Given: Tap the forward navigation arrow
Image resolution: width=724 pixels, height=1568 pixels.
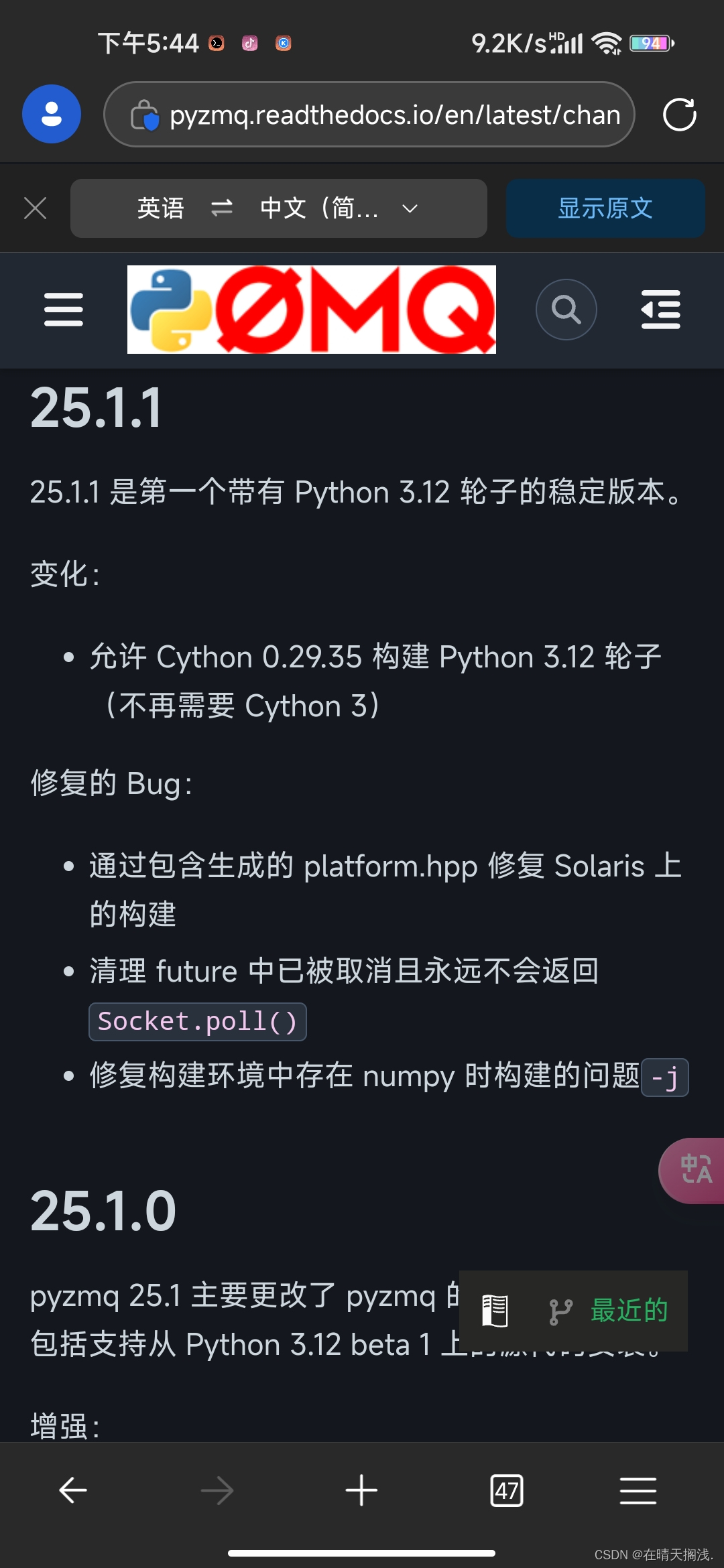Looking at the screenshot, I should click(x=217, y=1491).
